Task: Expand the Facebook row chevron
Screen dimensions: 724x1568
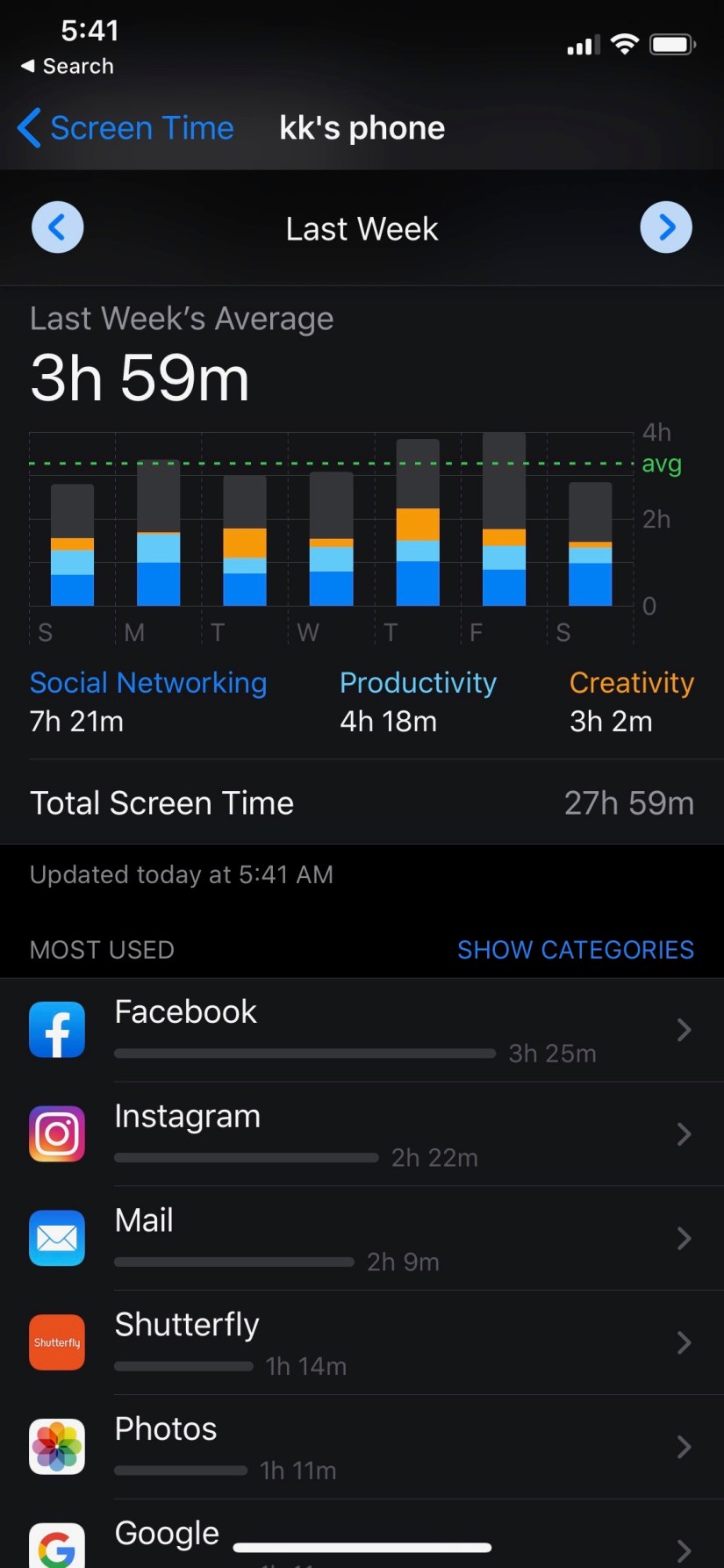Action: click(684, 1029)
